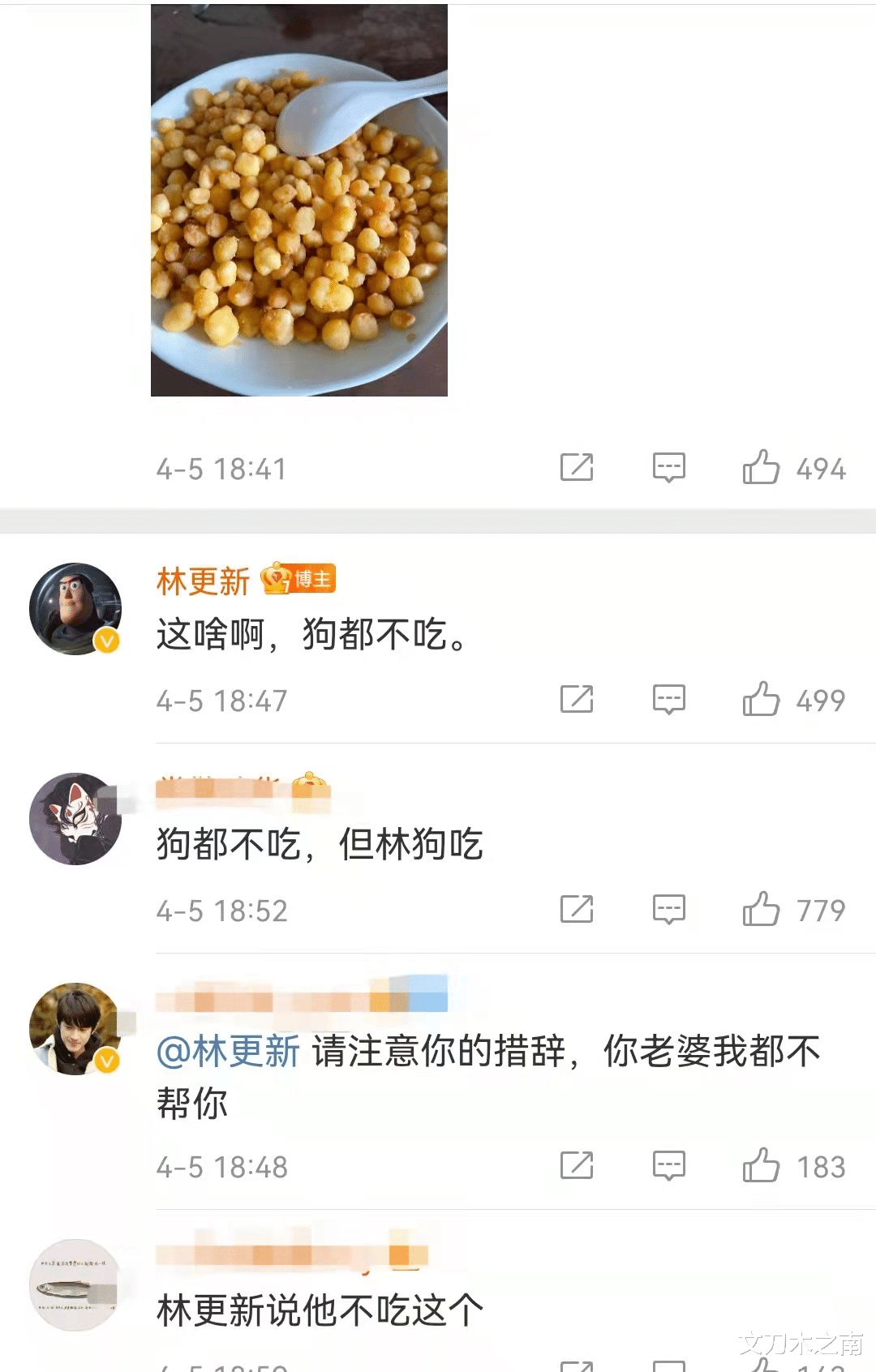Image resolution: width=876 pixels, height=1372 pixels.
Task: Open avatar of the 狗都不吃，但林狗吃 commenter
Action: point(75,819)
